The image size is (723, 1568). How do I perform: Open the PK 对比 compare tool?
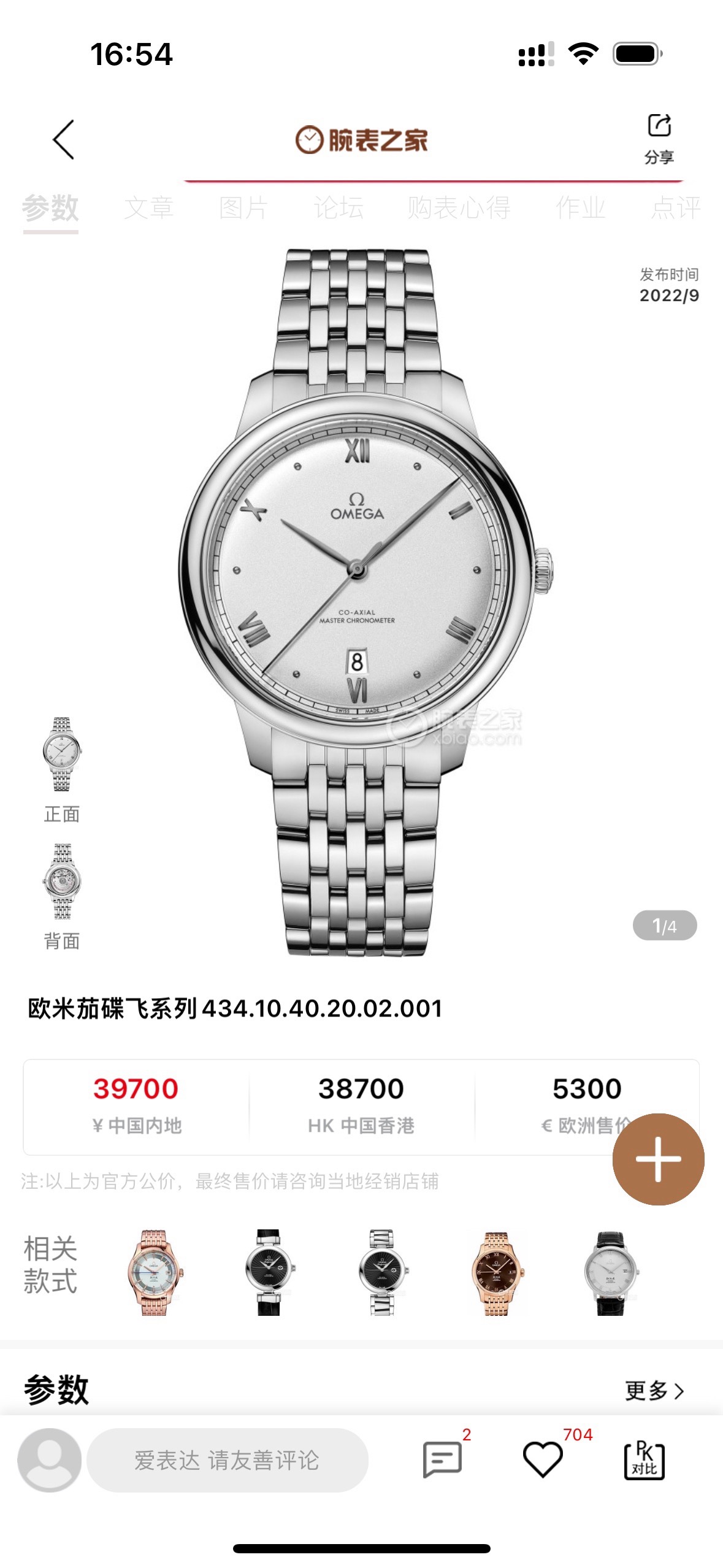click(644, 1460)
